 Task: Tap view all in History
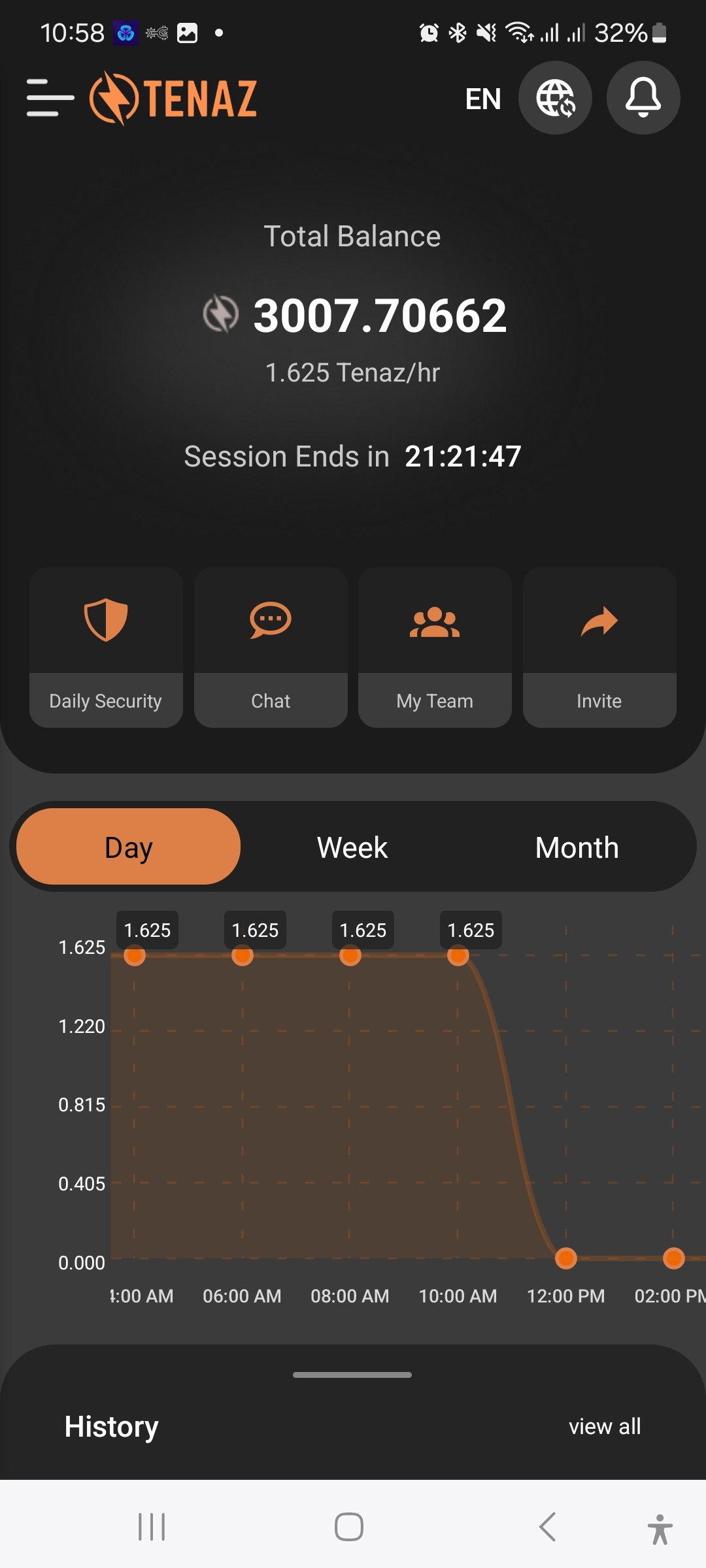(605, 1426)
